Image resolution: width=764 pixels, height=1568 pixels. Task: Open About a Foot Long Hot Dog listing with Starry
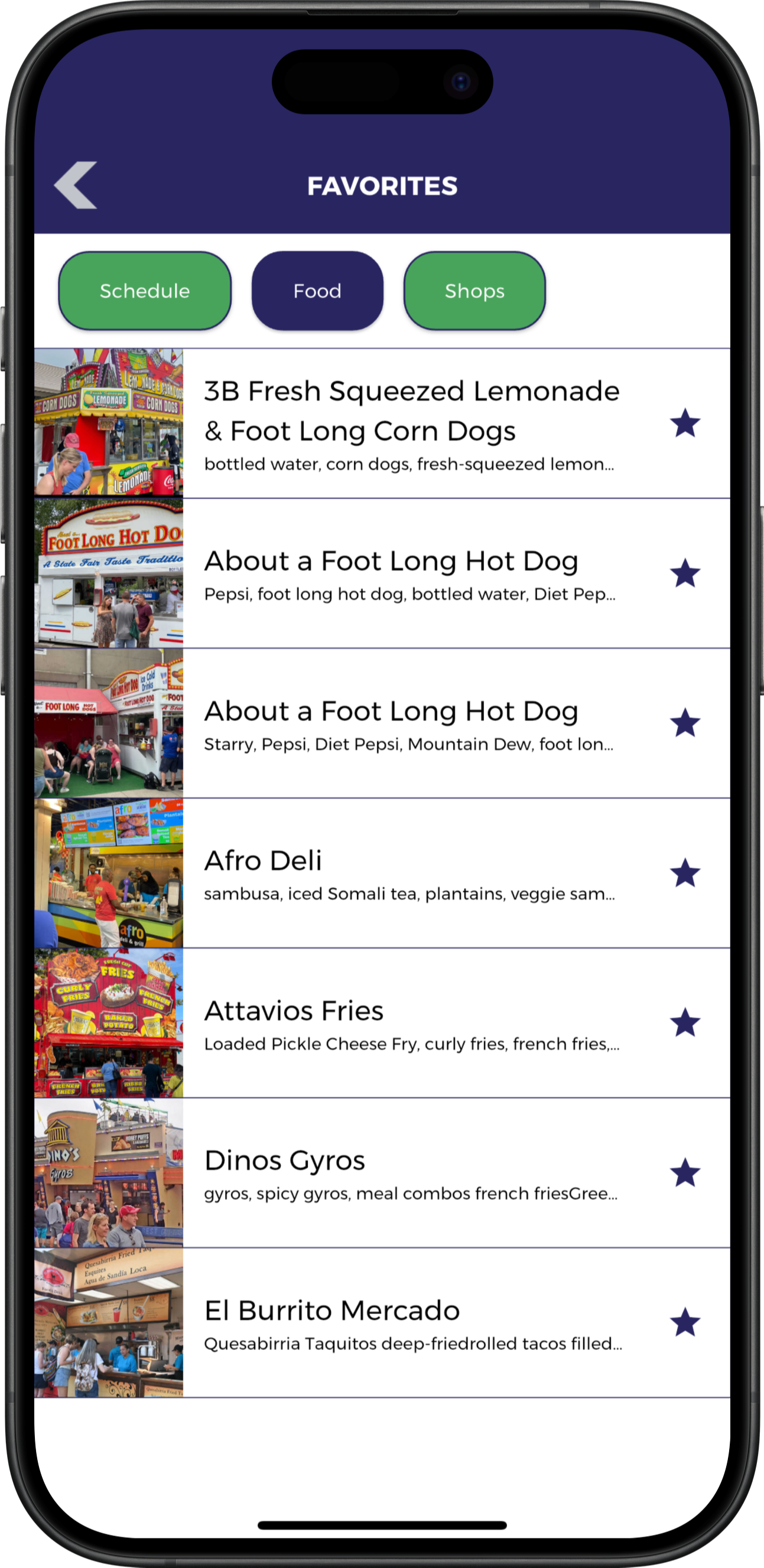(382, 723)
